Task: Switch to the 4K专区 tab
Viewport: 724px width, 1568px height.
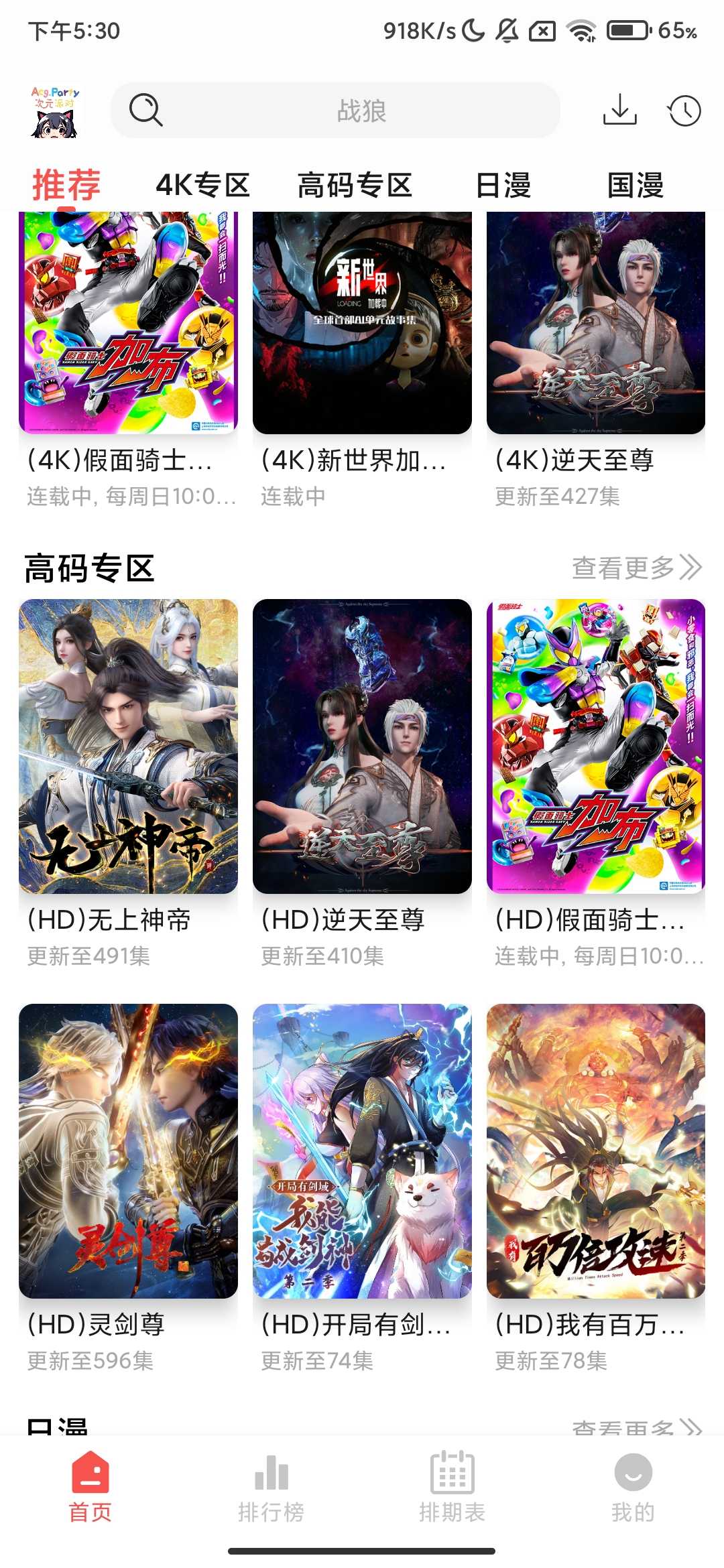Action: [202, 185]
